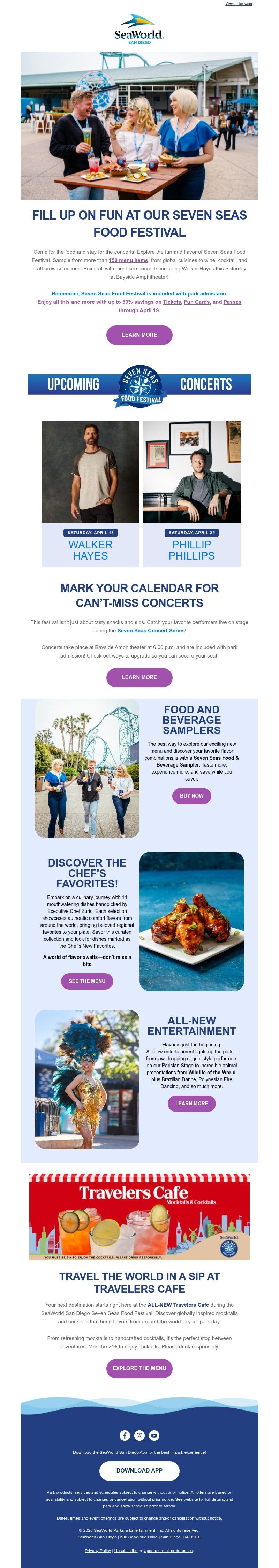Tap Buy Now for Food and Beverage Samplers

coord(191,795)
